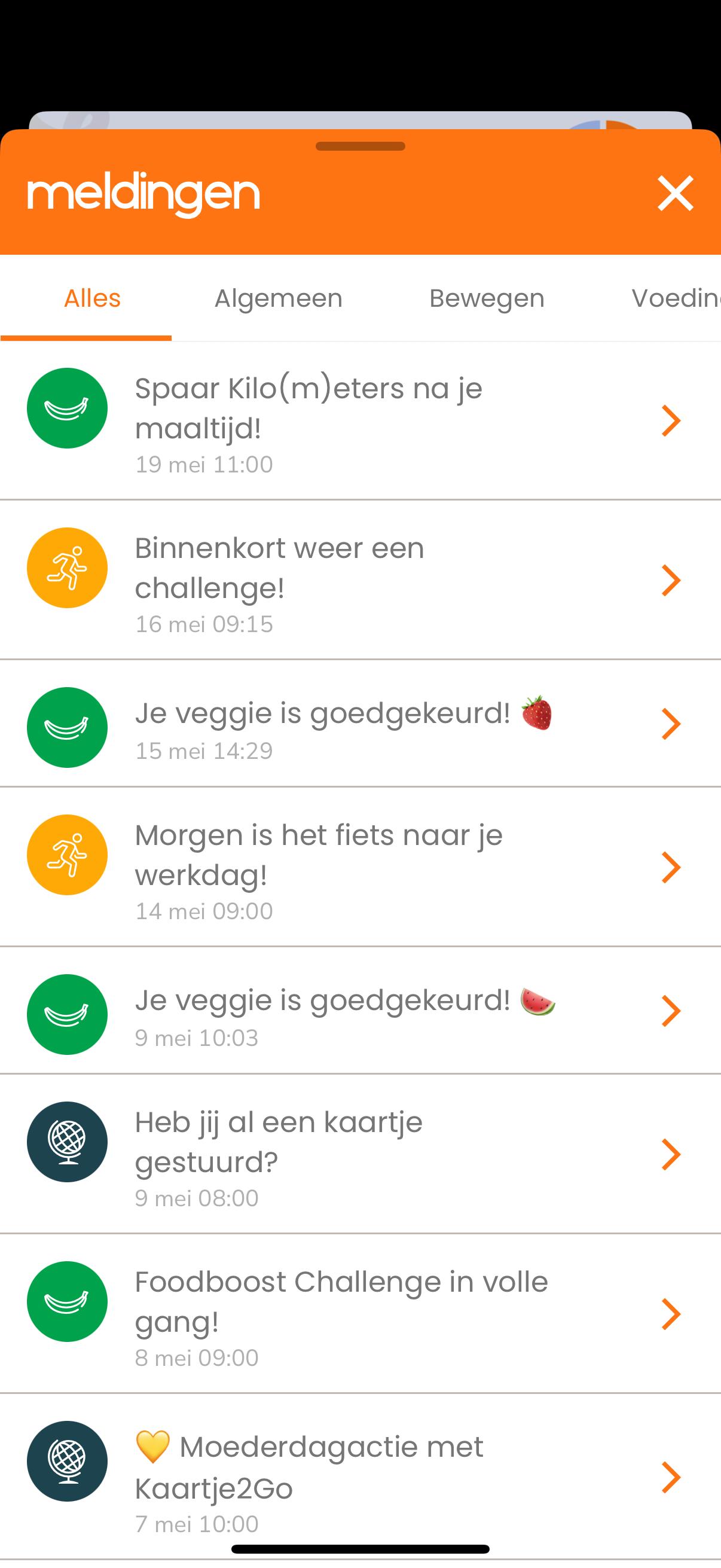Select the Voeding tab
This screenshot has height=1568, width=721.
(x=676, y=298)
